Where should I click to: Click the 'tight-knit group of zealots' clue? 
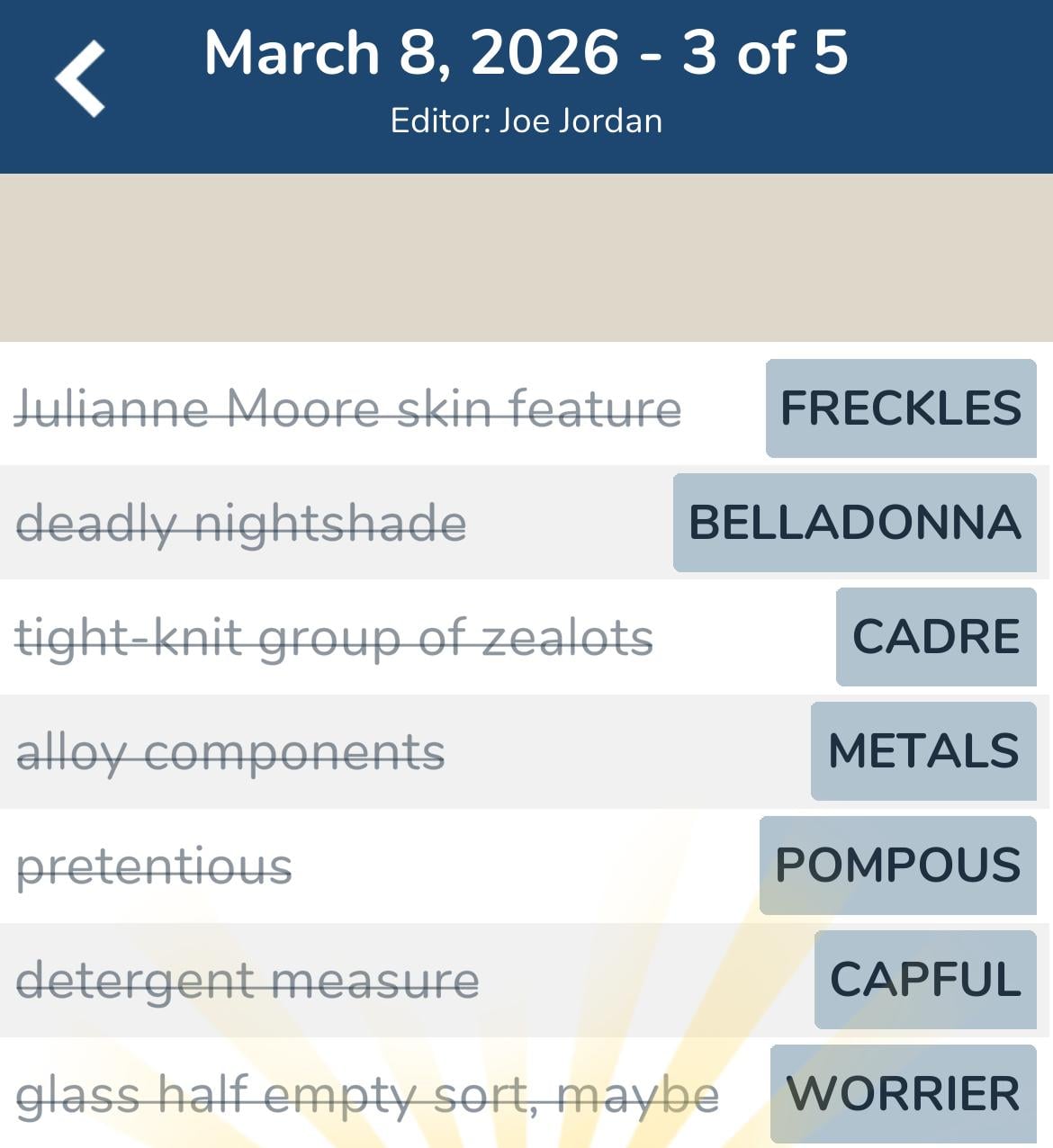coord(337,637)
